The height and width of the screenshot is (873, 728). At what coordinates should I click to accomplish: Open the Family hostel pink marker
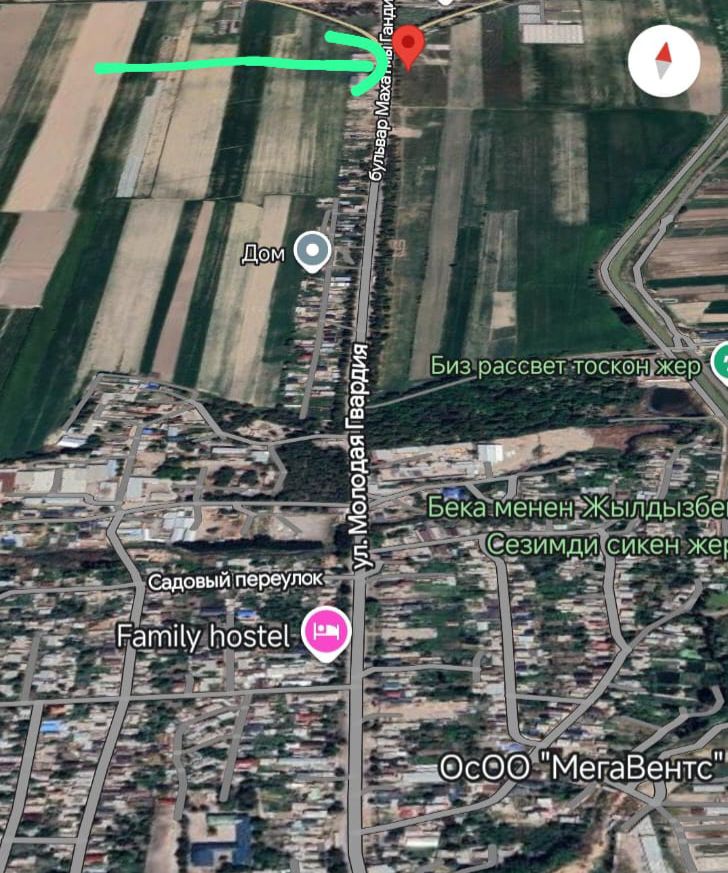coord(327,632)
